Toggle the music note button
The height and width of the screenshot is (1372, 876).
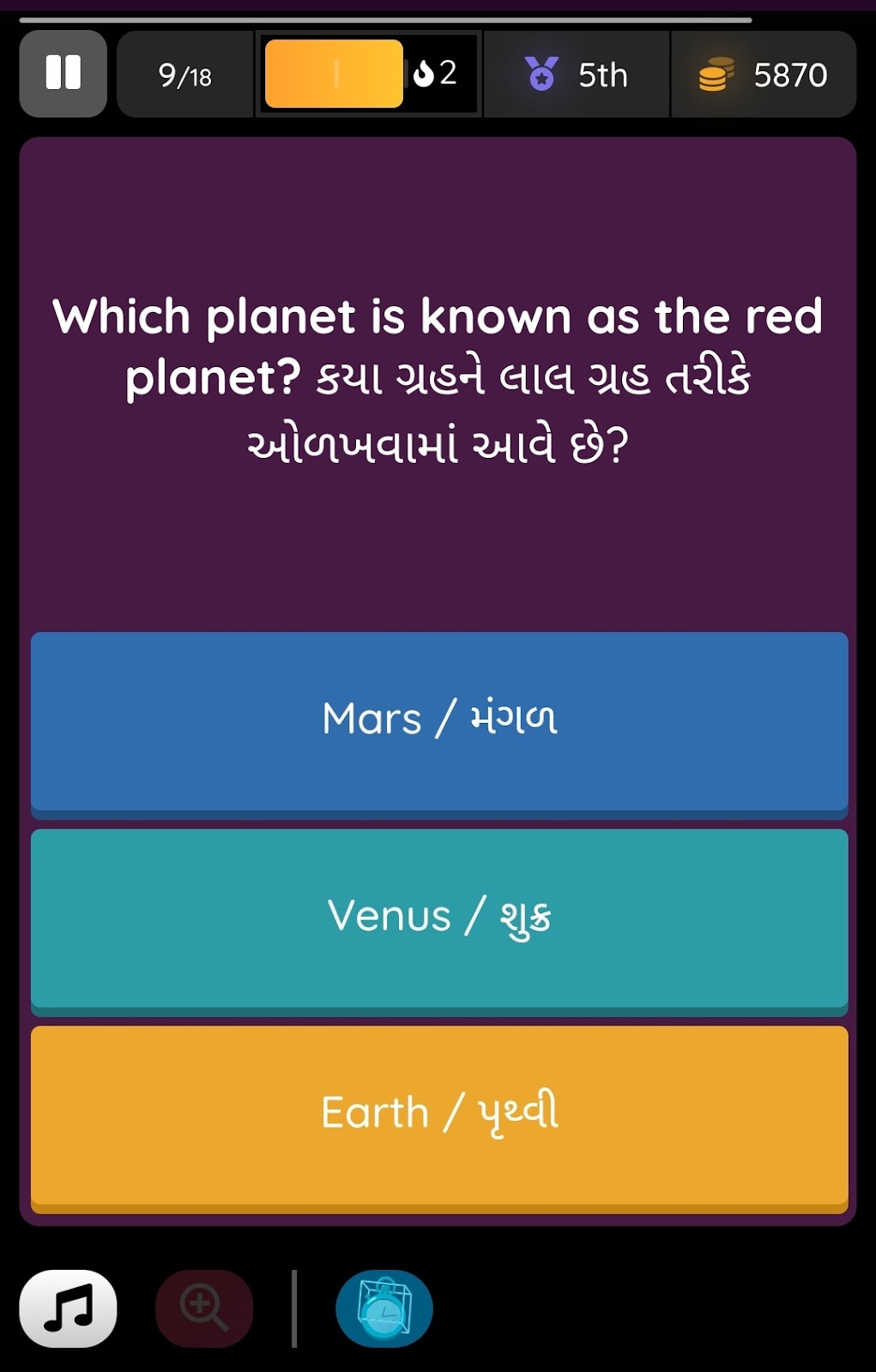click(69, 1309)
